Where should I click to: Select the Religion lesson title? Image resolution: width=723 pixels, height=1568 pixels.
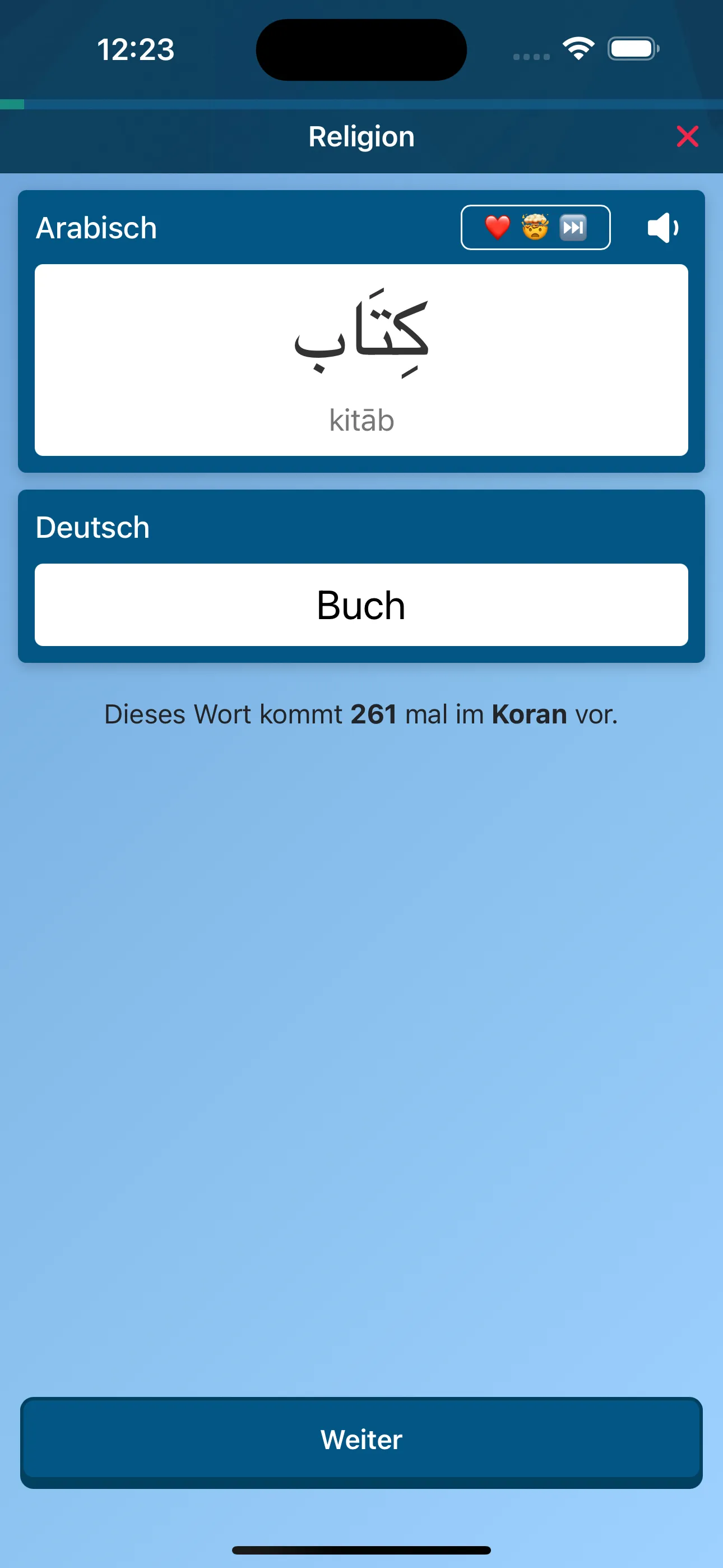tap(361, 136)
